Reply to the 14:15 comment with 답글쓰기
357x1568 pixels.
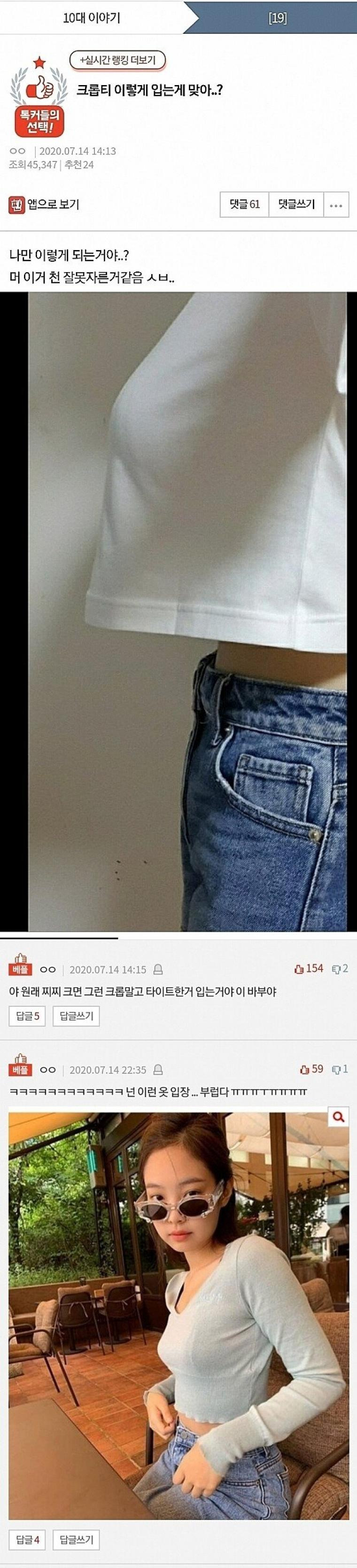(77, 1016)
